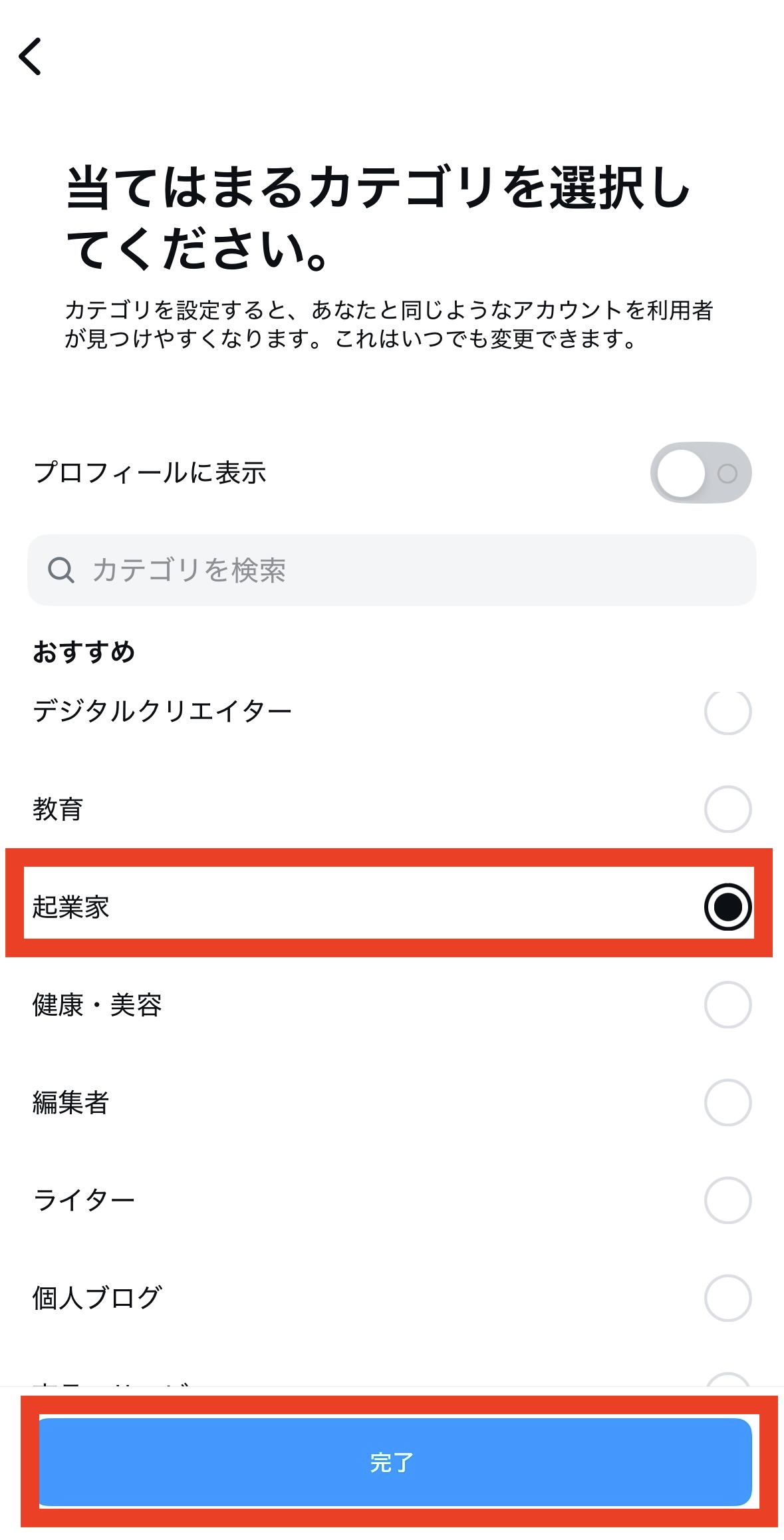The image size is (784, 1540).
Task: Select the デジタルクリエイター category
Action: (x=727, y=712)
